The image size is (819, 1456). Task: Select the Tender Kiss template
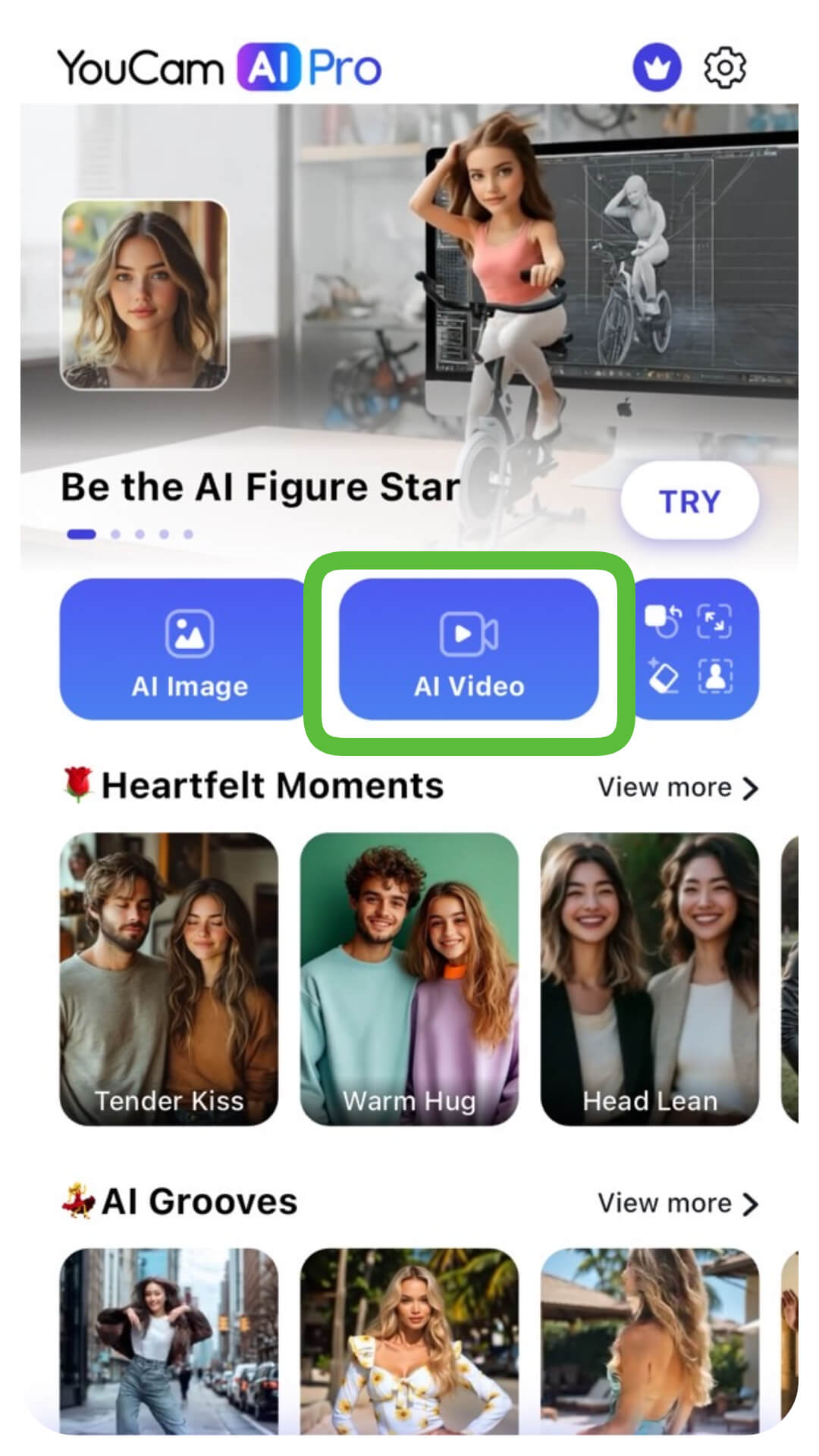[x=168, y=978]
